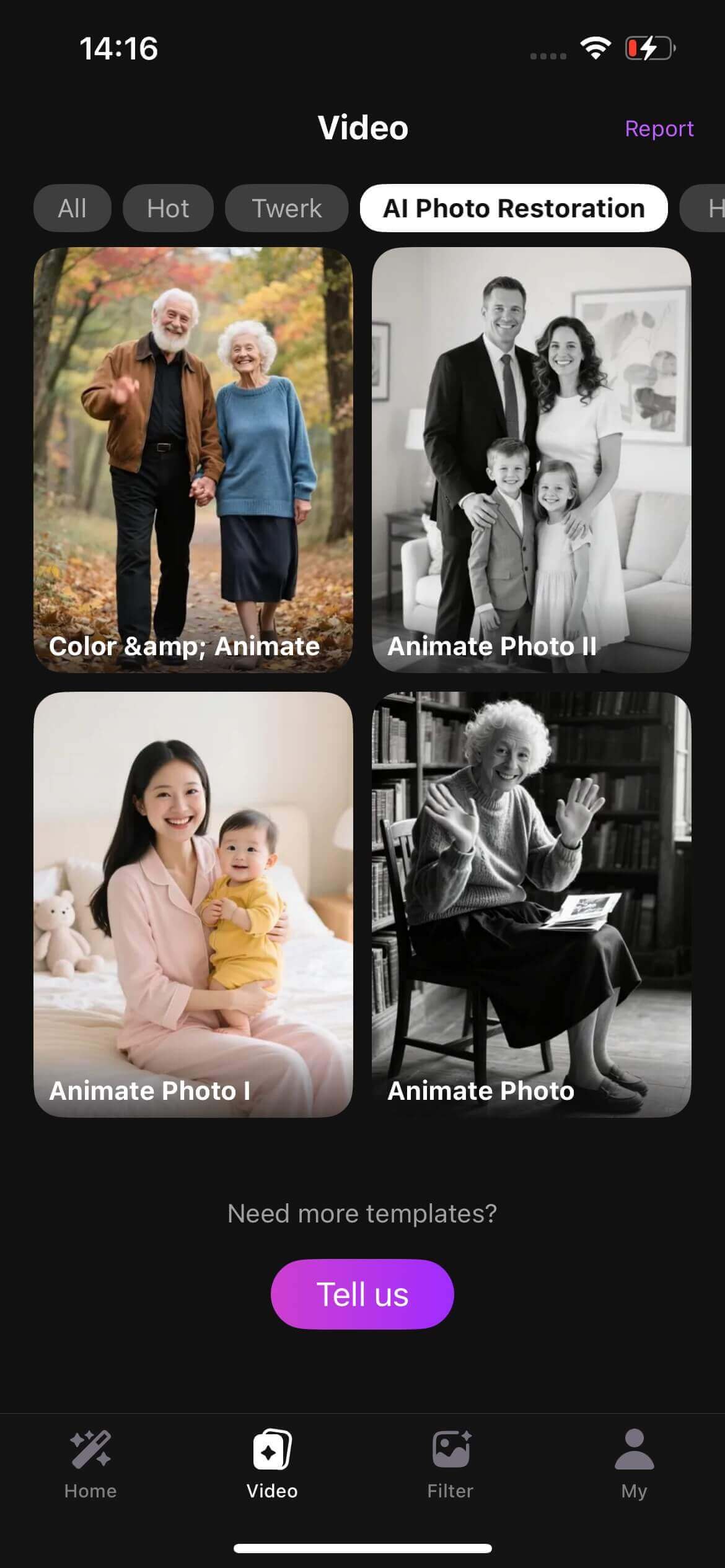Tap the AI Photo Restoration chip
The width and height of the screenshot is (725, 1568).
[514, 208]
